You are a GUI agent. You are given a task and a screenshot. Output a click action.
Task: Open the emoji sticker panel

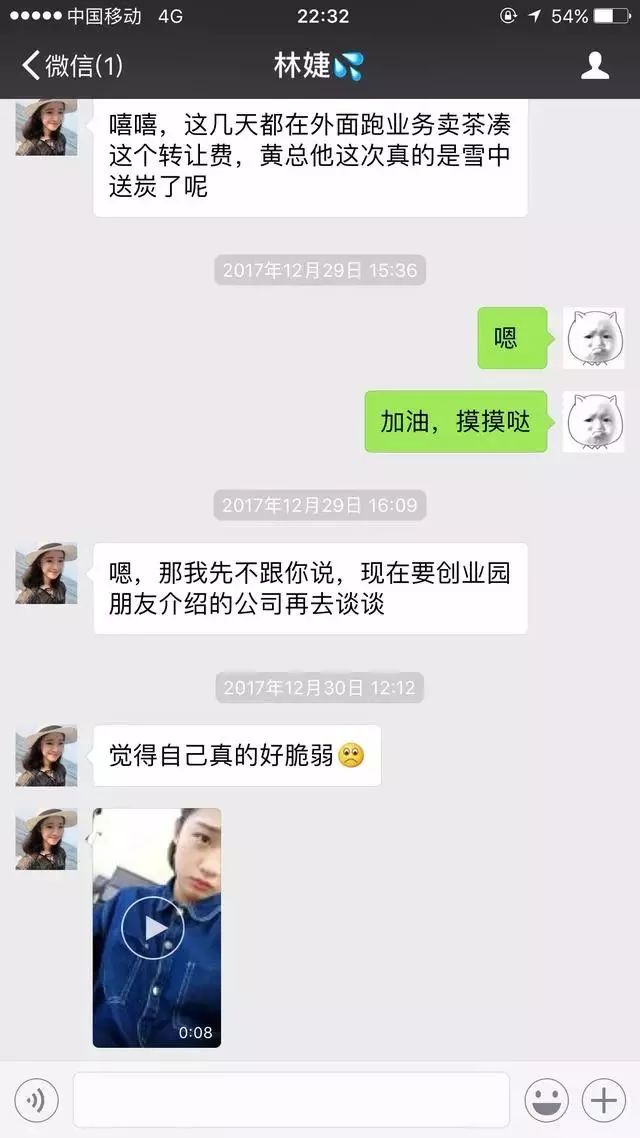[546, 1100]
